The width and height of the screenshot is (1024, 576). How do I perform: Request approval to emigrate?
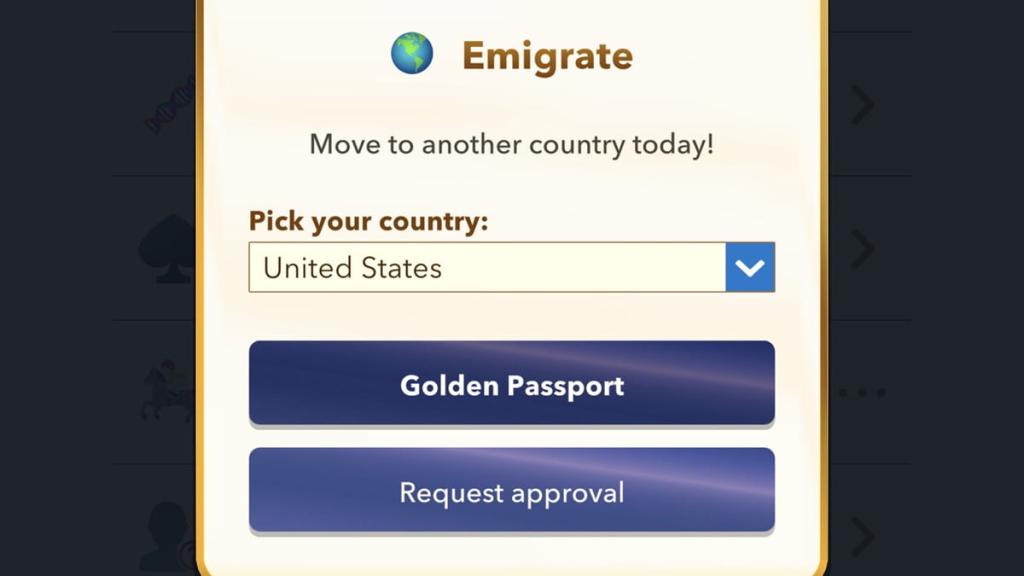coord(511,491)
